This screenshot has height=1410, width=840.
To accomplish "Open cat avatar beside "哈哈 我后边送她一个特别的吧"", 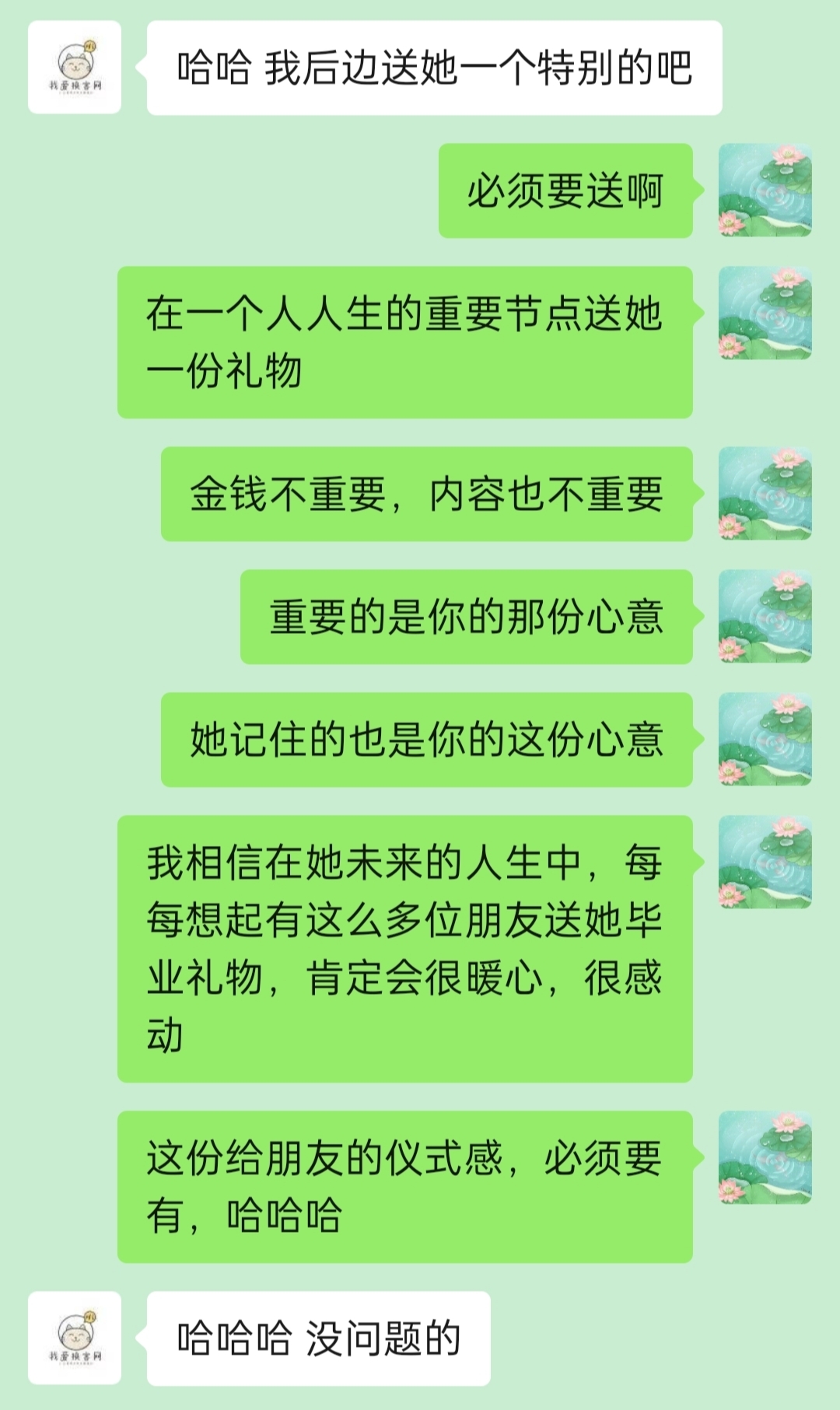I will tap(75, 68).
